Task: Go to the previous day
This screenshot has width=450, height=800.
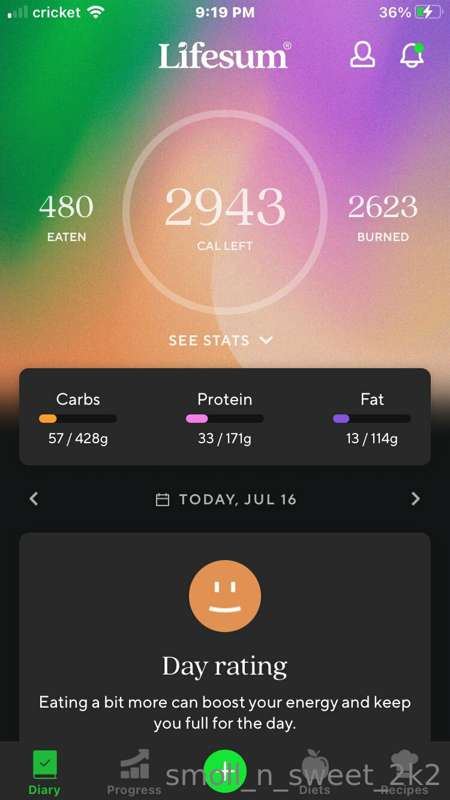Action: click(34, 498)
